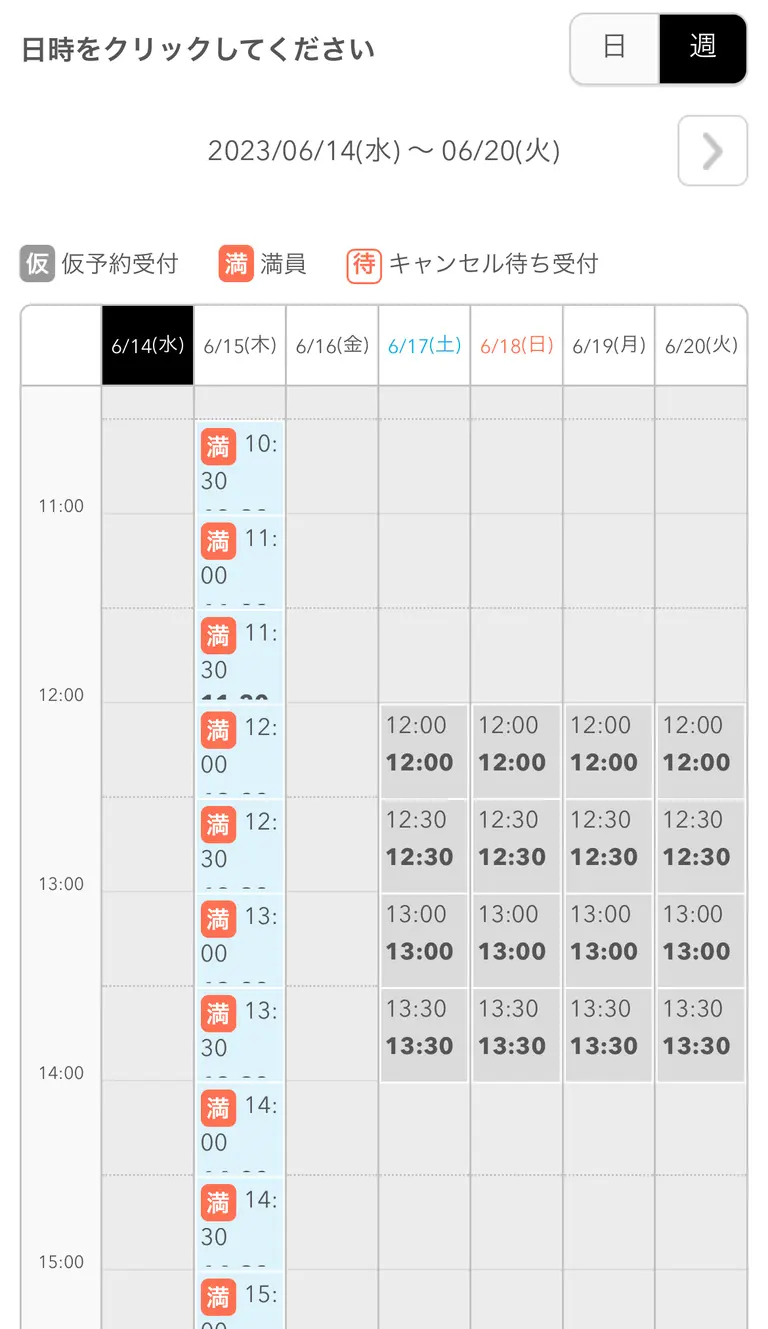Screen dimensions: 768x1329
Task: Open the 6/19(月) date header
Action: tap(609, 346)
